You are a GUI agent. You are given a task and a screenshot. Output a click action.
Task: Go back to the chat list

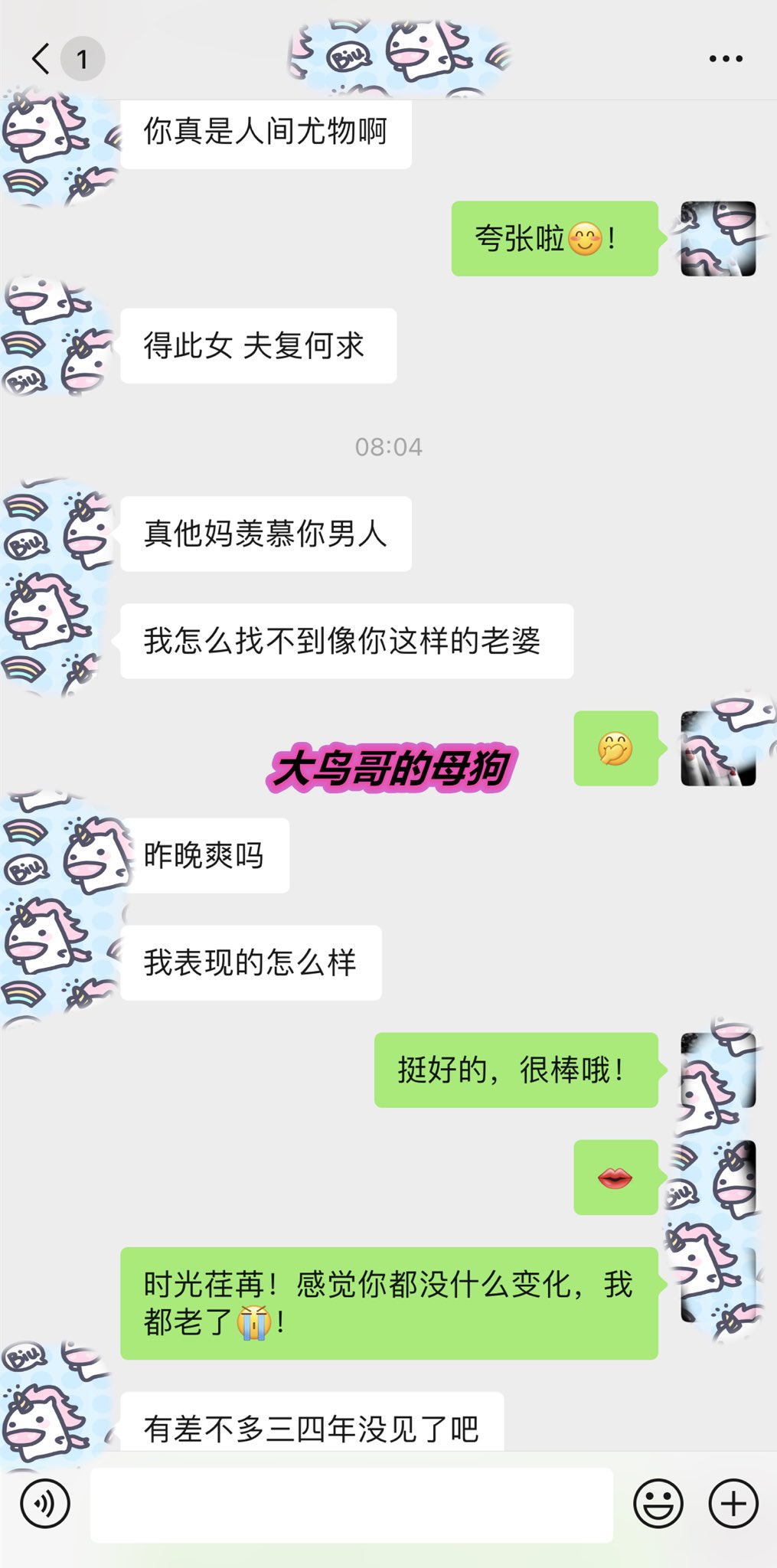[41, 59]
